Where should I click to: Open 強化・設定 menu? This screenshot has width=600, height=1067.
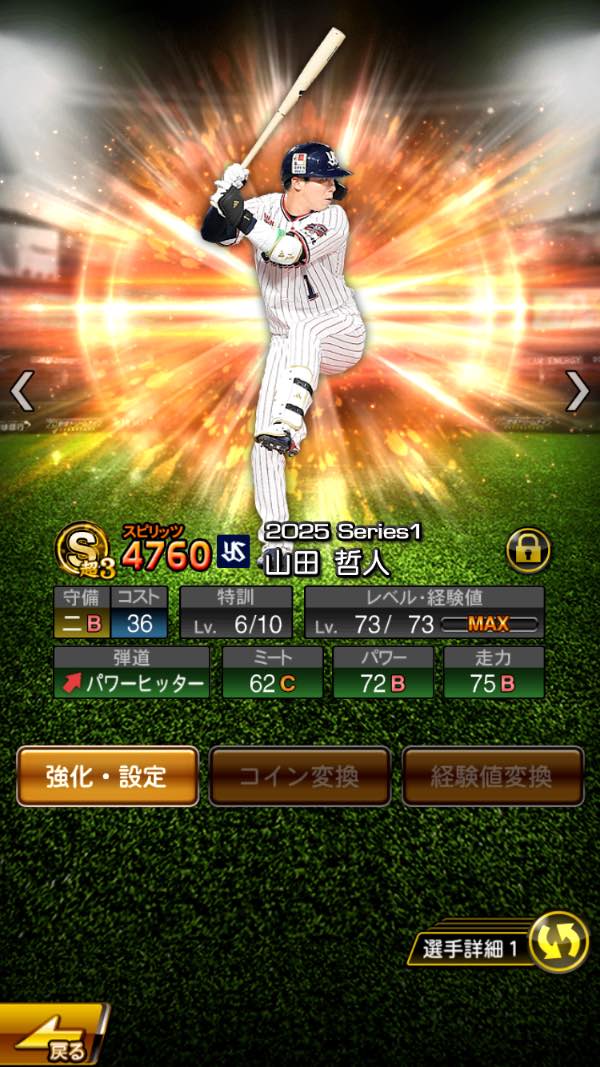pyautogui.click(x=107, y=776)
